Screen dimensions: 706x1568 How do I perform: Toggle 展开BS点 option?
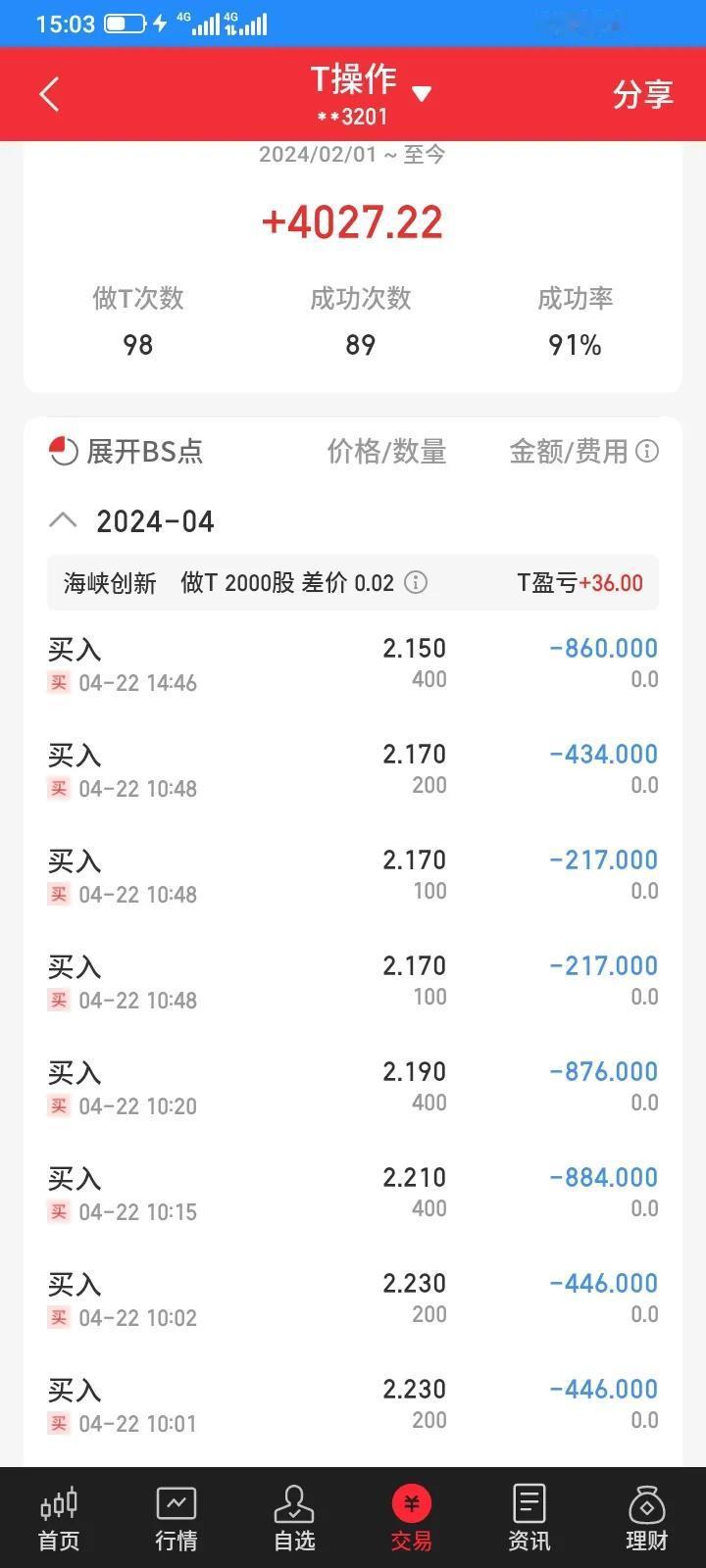click(x=126, y=451)
